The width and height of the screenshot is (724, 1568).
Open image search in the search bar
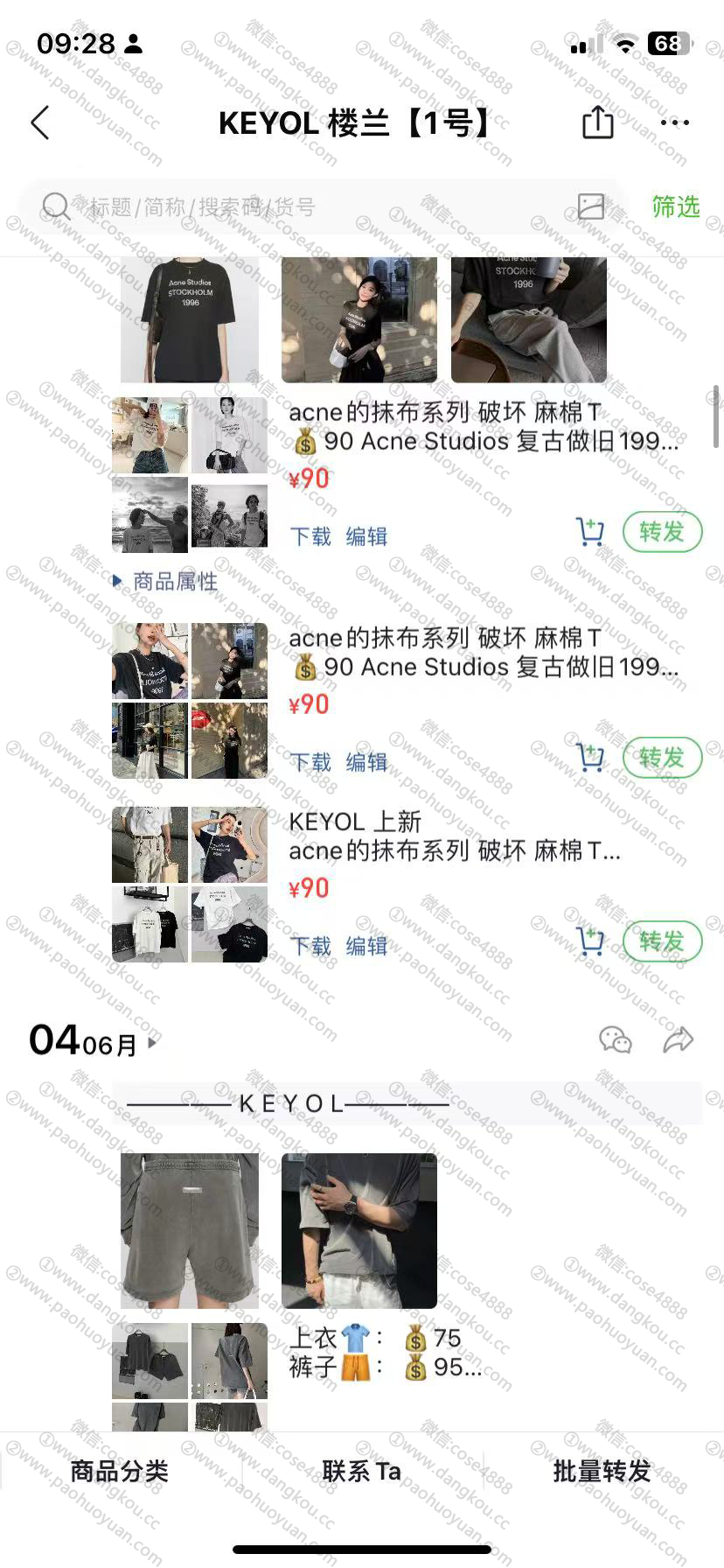(x=591, y=206)
